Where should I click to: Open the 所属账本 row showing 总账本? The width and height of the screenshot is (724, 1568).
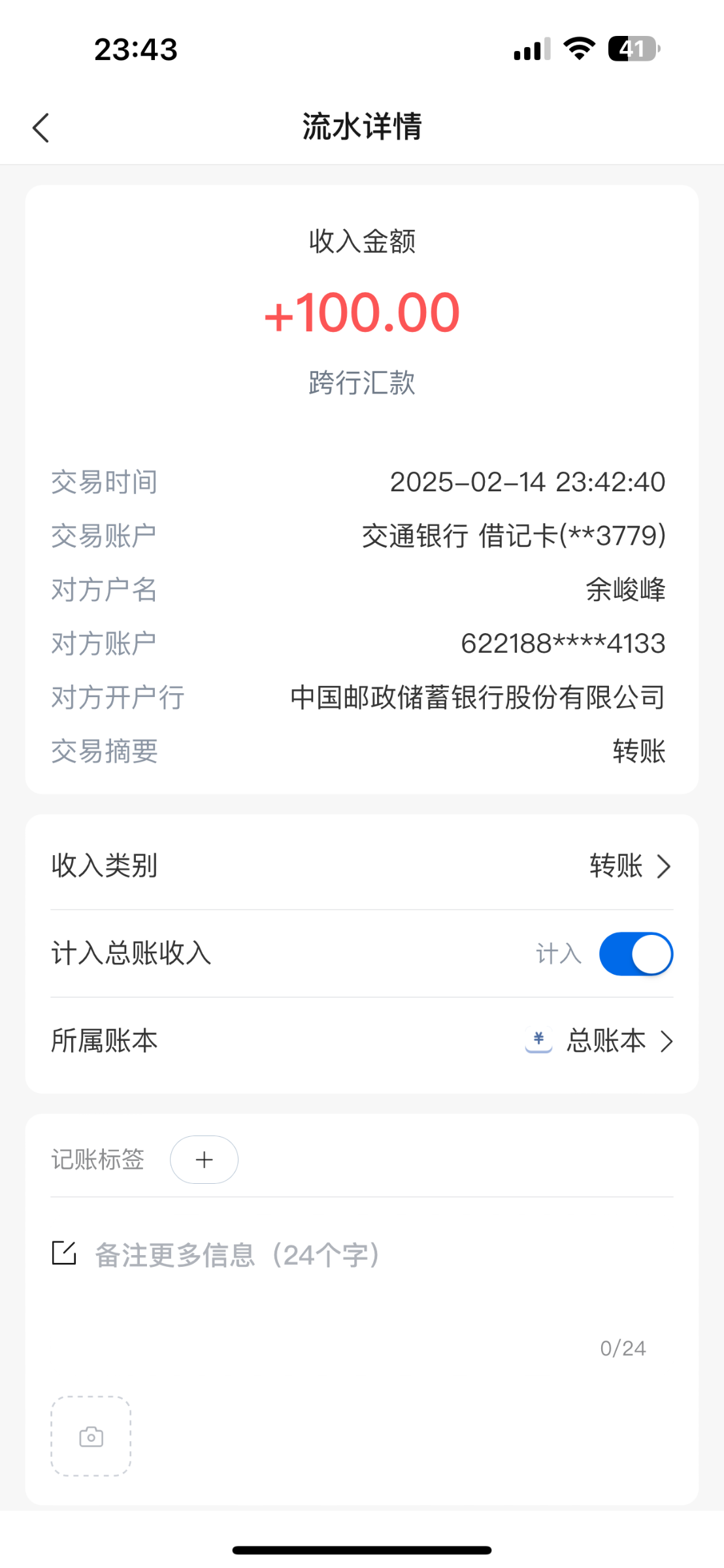(x=362, y=1041)
